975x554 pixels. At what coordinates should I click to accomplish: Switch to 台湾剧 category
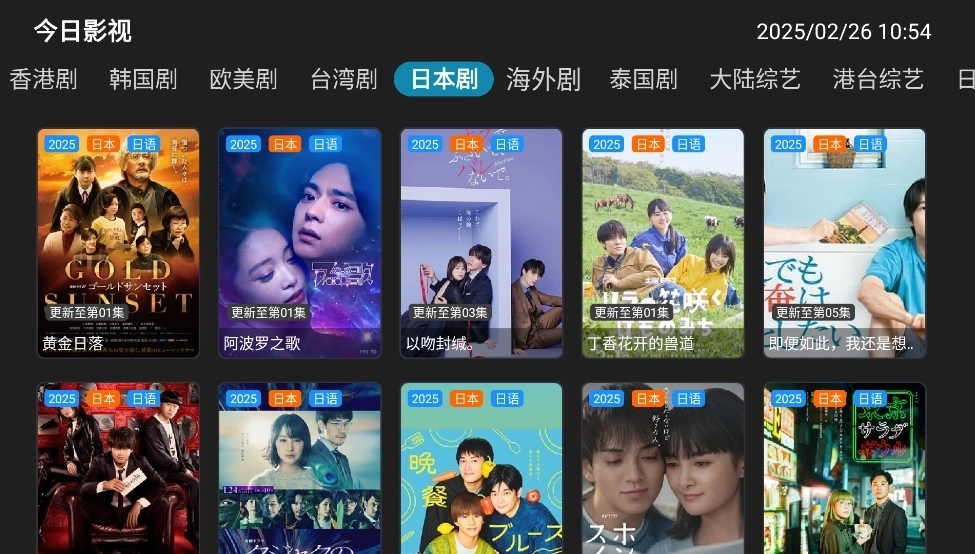343,80
